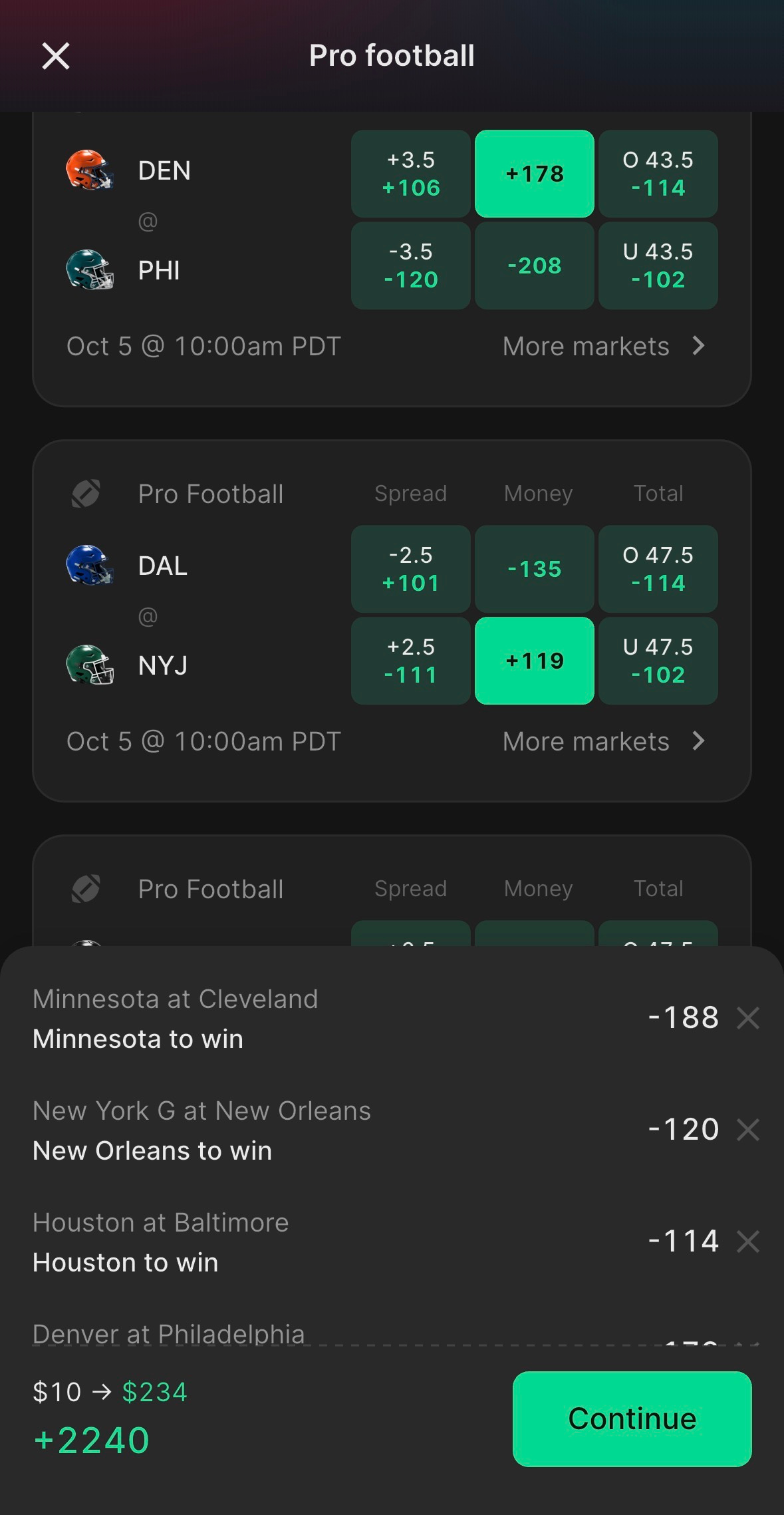784x1515 pixels.
Task: Continue with the $10 parlay
Action: pyautogui.click(x=632, y=1419)
